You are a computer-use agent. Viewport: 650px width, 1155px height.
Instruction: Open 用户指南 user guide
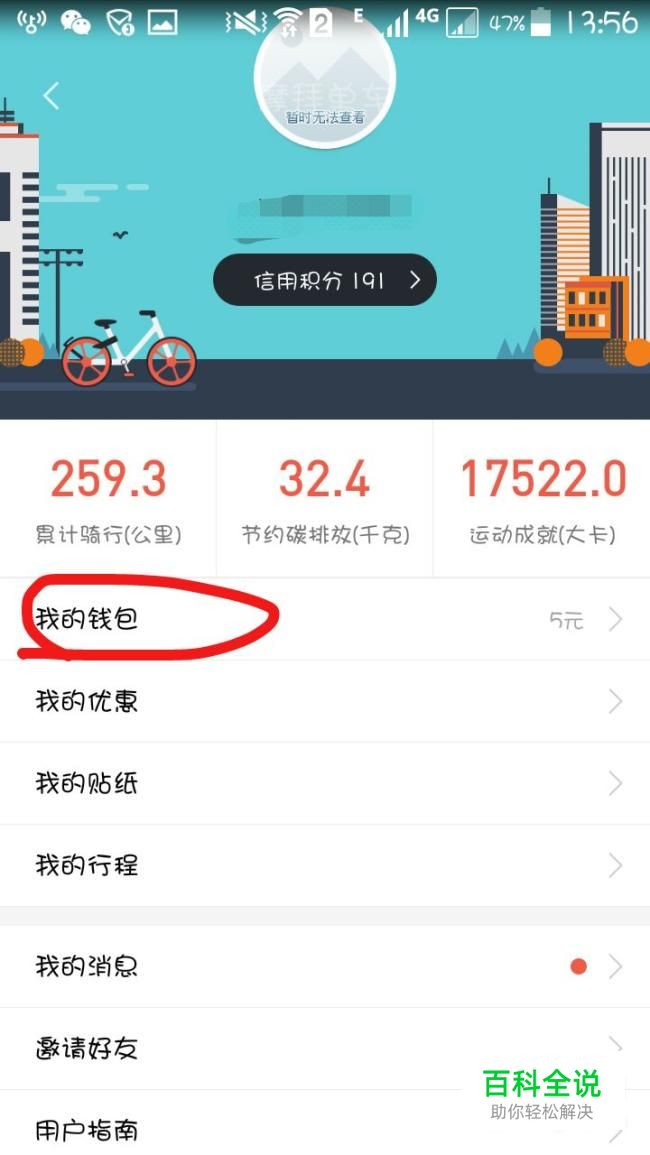pyautogui.click(x=325, y=1123)
